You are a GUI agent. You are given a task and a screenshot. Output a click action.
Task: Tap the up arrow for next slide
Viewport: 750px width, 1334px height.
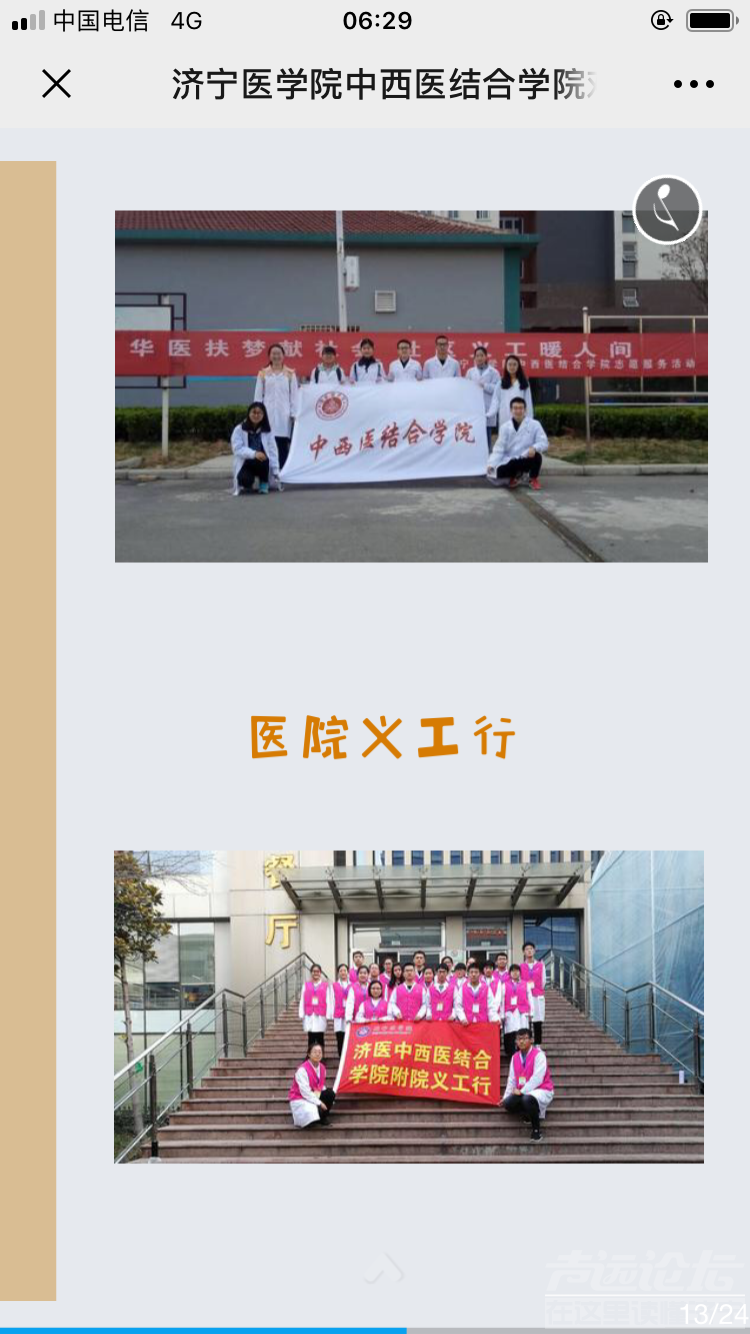383,1271
